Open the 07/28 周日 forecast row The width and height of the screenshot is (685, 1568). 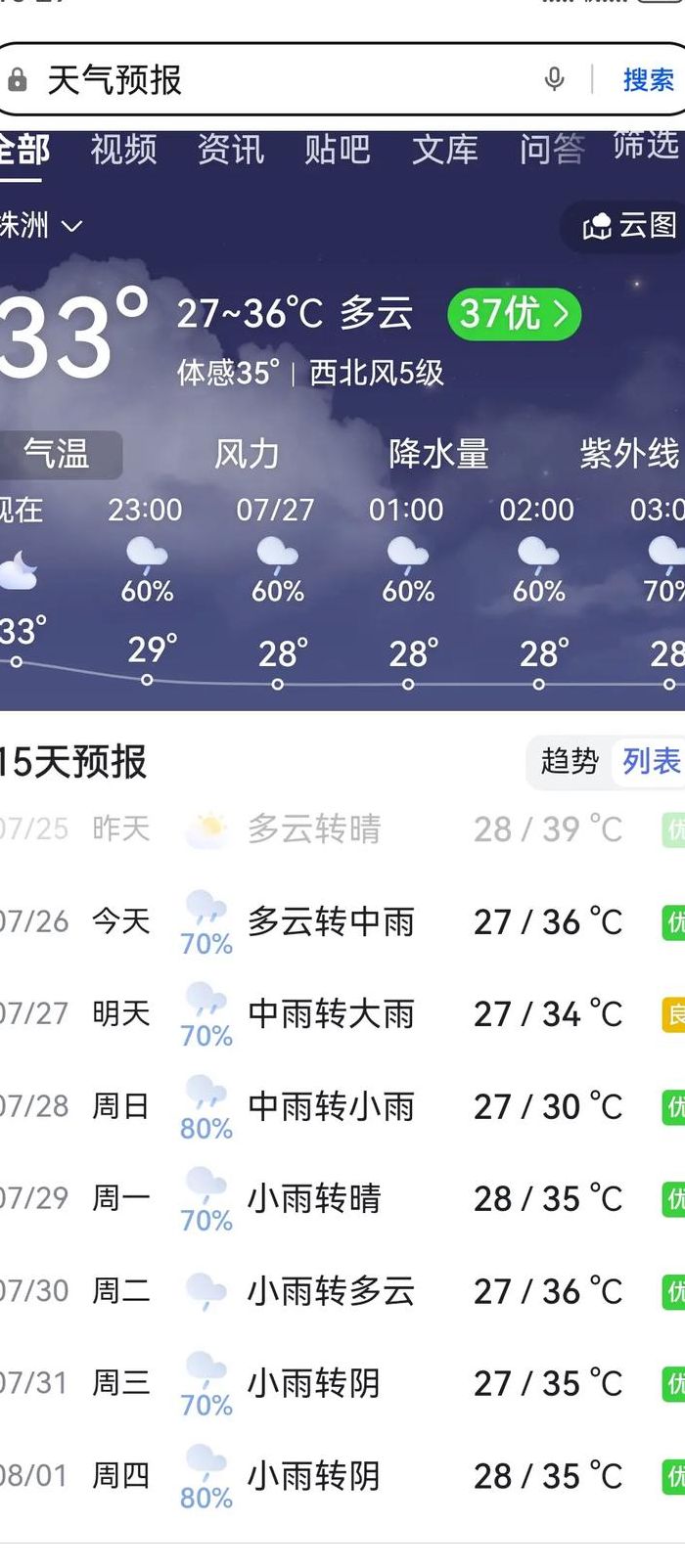coord(342,1106)
